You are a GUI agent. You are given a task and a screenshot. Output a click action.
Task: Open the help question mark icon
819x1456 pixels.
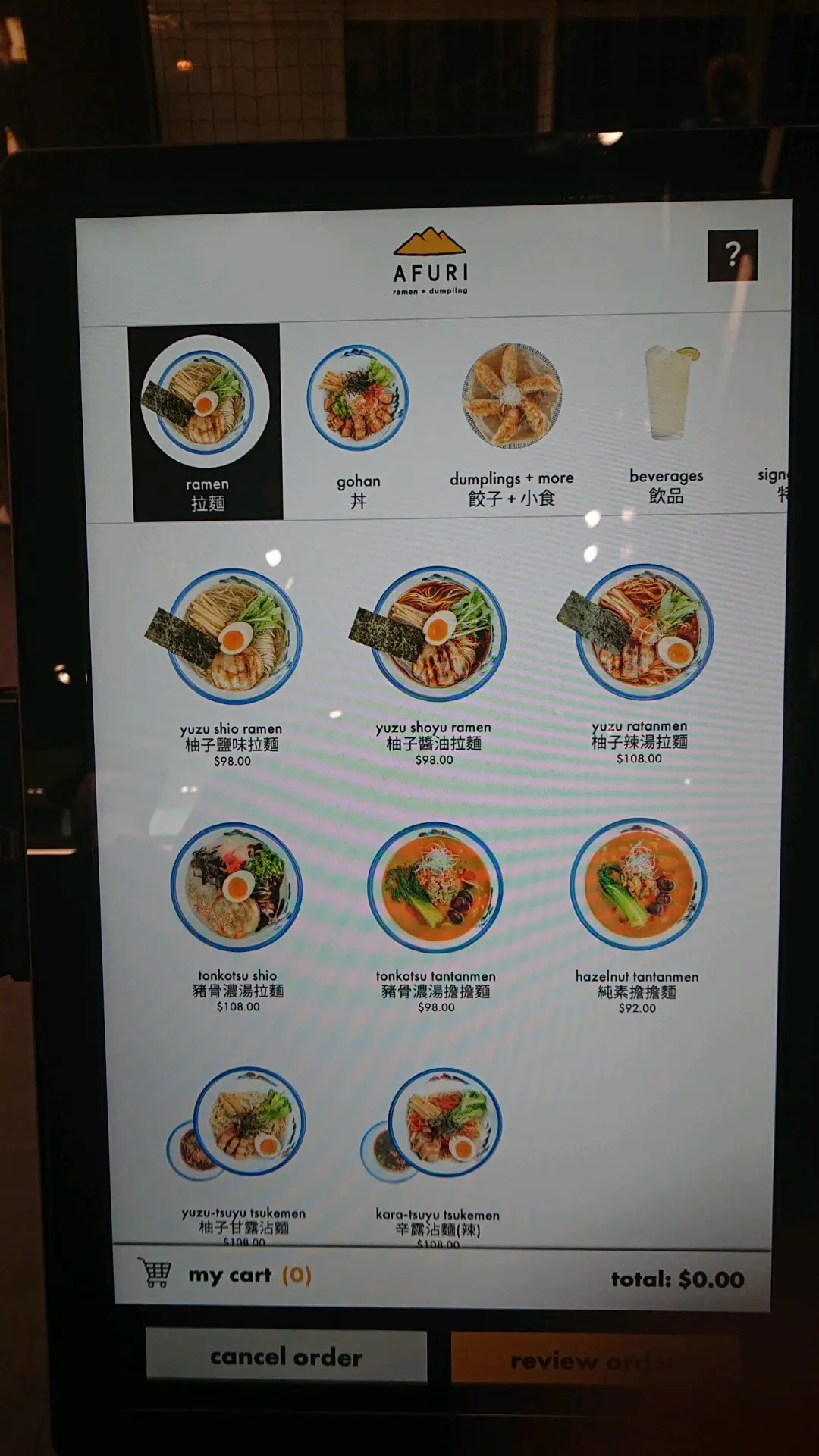tap(732, 255)
